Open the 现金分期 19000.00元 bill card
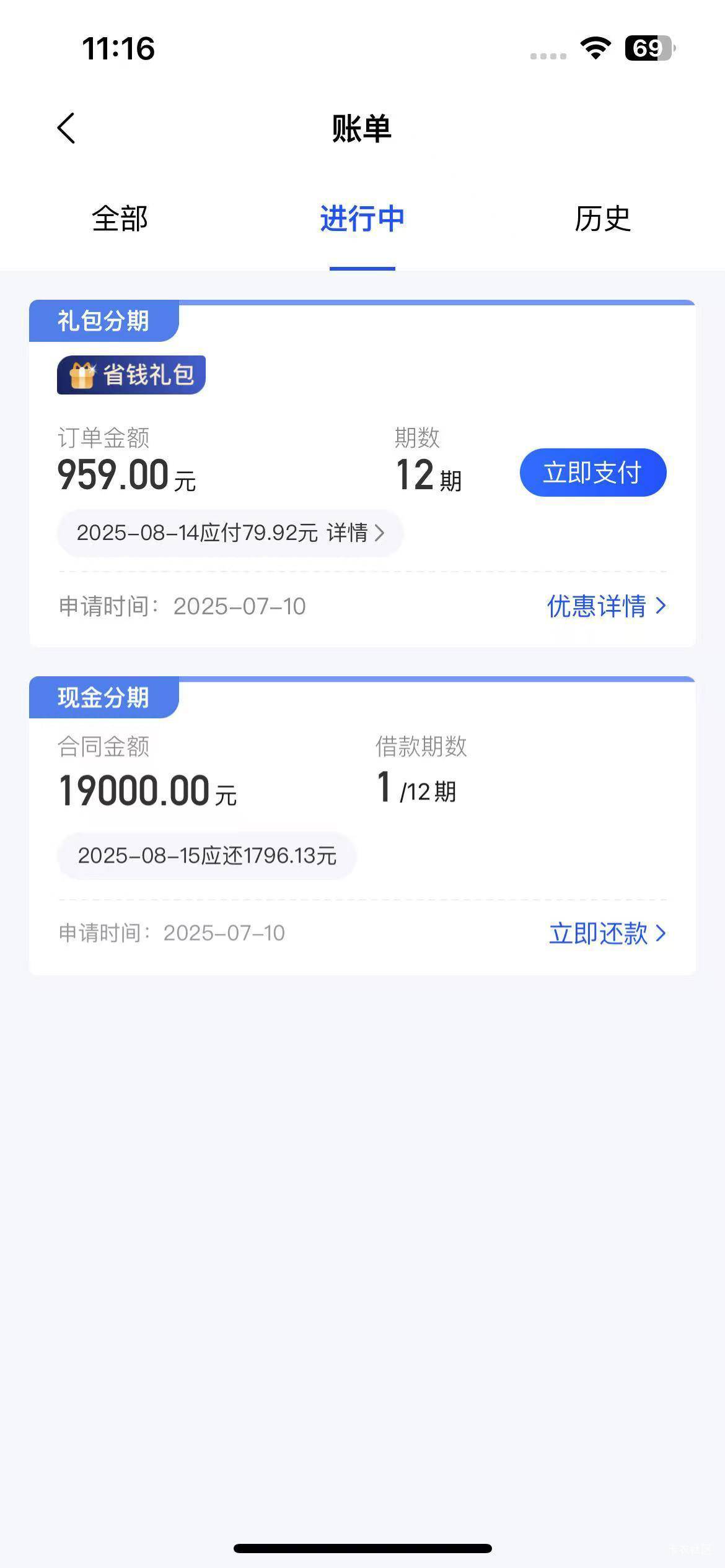Image resolution: width=725 pixels, height=1568 pixels. [x=362, y=826]
